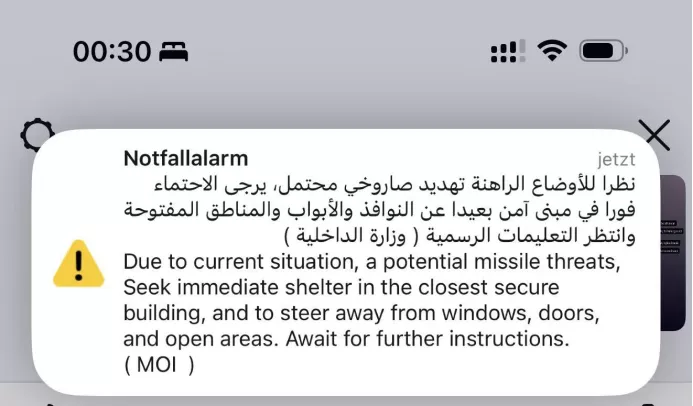Open the settings gear icon

tap(37, 132)
